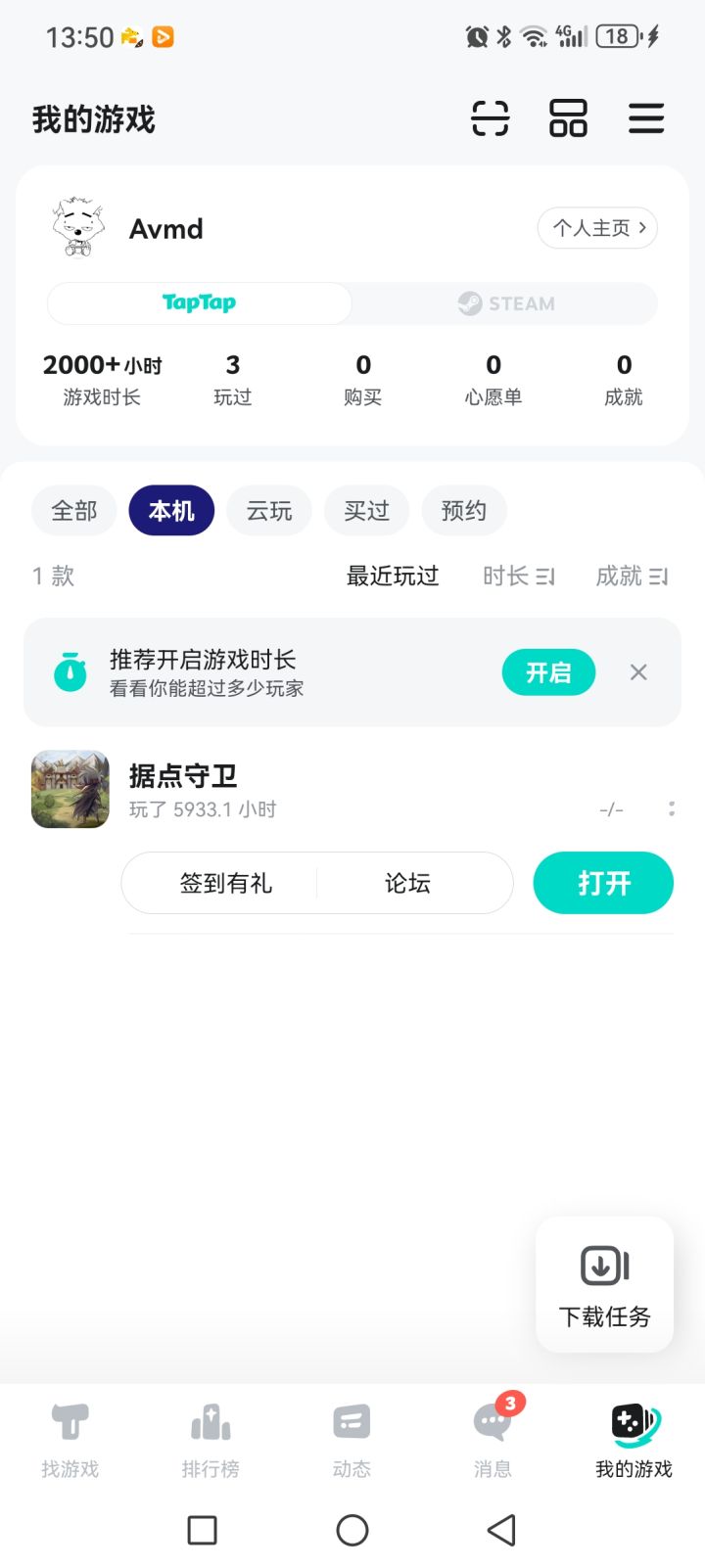Go to the 消息 messages tab

click(493, 1434)
